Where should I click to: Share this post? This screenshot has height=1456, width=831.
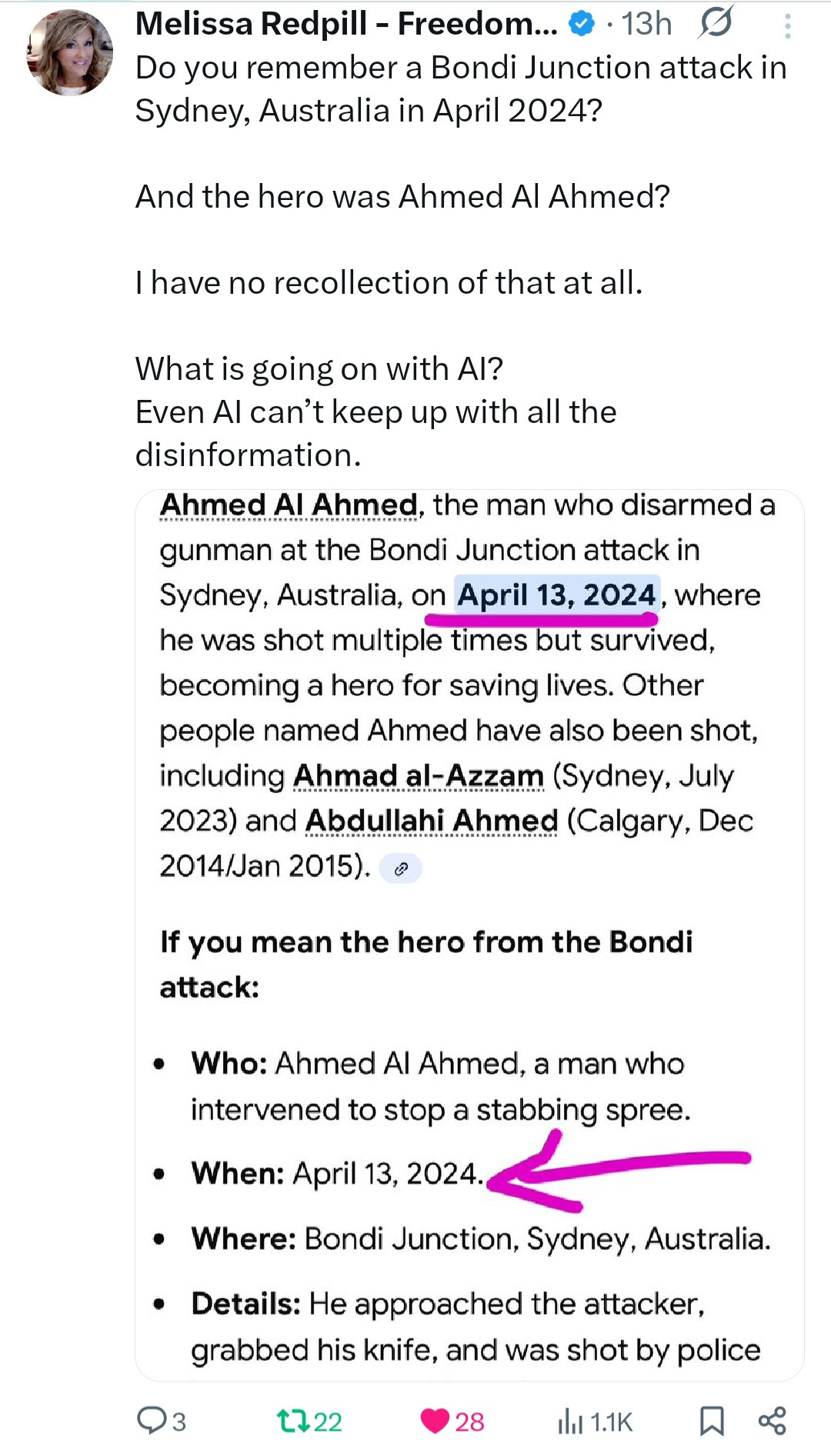772,1421
